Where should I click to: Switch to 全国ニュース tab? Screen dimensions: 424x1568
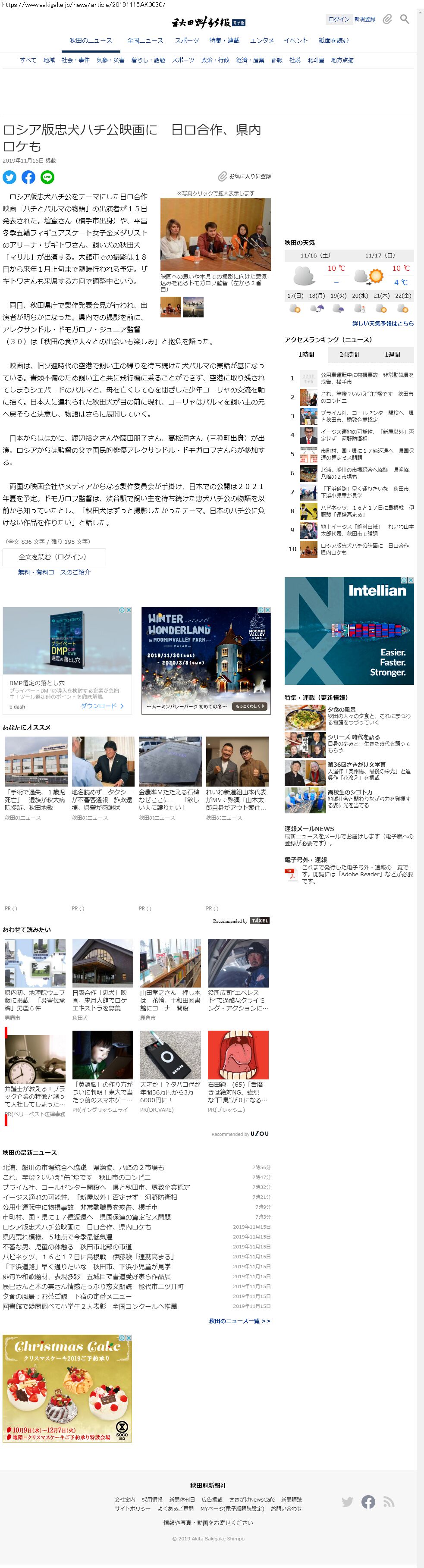pos(145,41)
